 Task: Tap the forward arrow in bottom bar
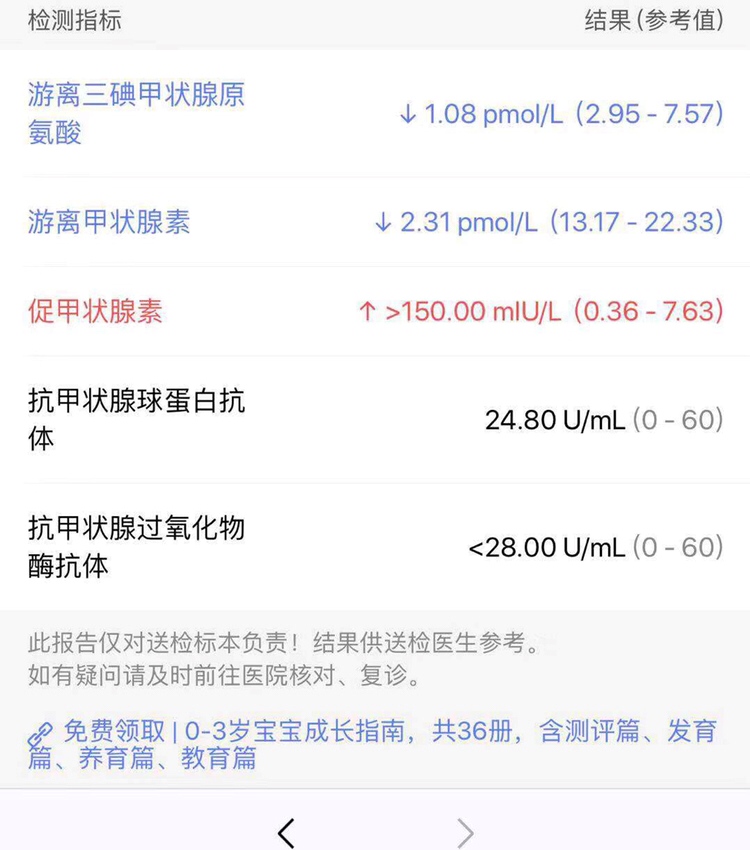pos(465,832)
